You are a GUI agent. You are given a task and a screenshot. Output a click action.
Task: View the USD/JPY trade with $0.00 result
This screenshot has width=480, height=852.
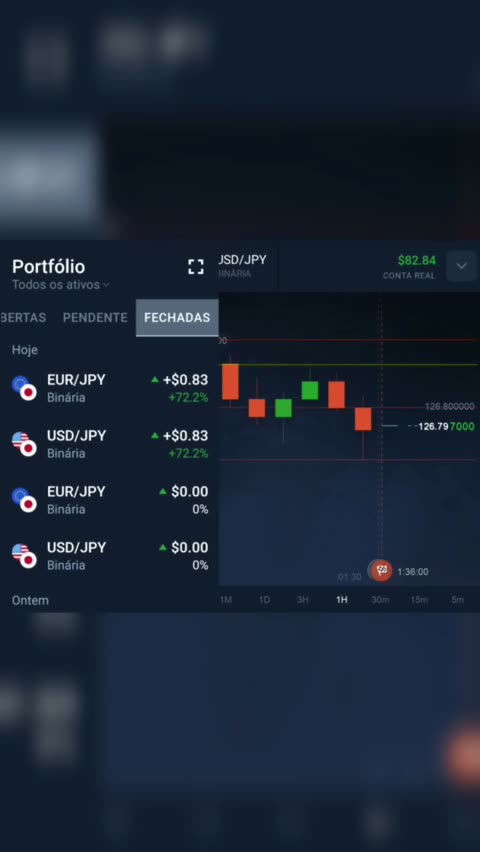click(x=109, y=556)
